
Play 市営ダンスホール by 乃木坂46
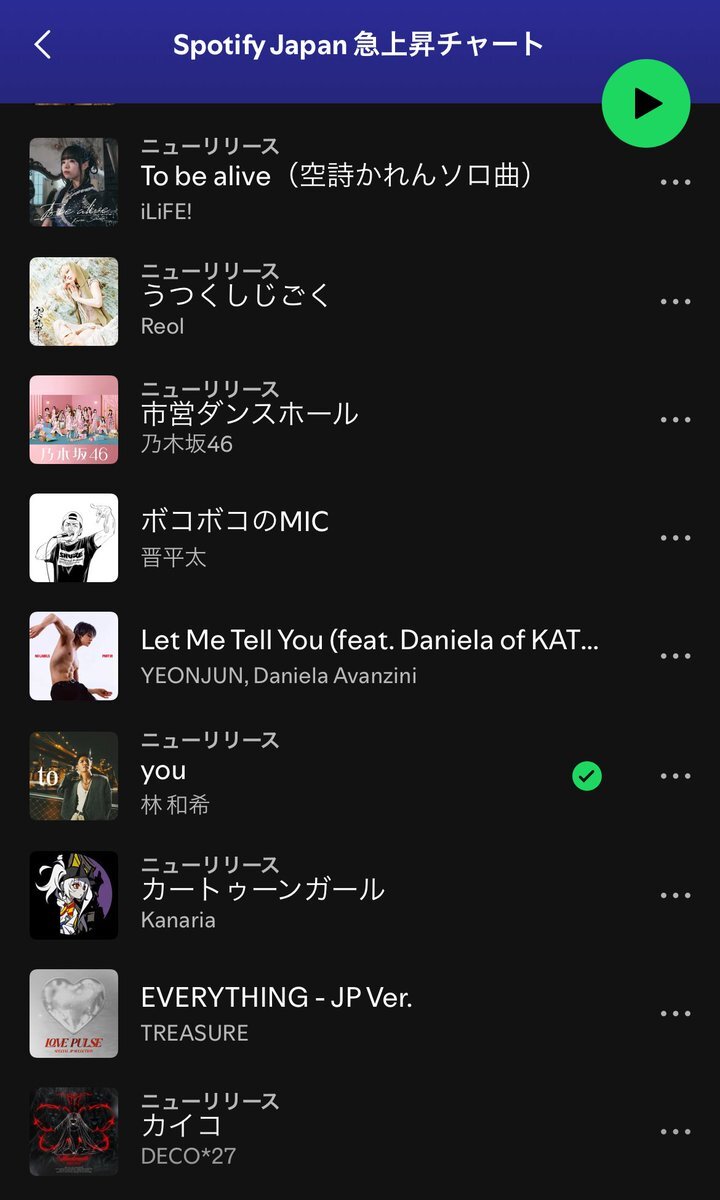coord(249,414)
